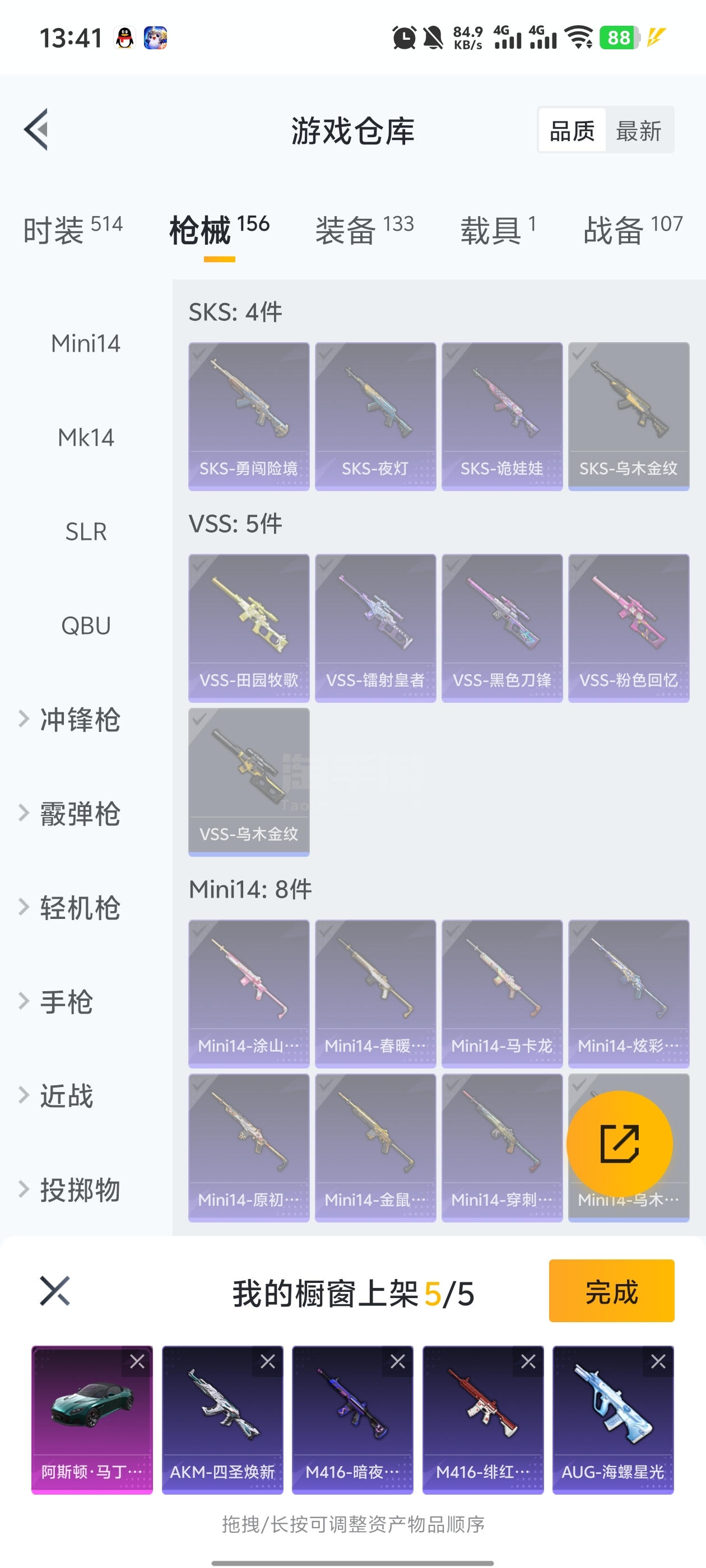This screenshot has height=1568, width=706.
Task: Remove AKM-四圣焕新 from the showcase
Action: pyautogui.click(x=267, y=1362)
